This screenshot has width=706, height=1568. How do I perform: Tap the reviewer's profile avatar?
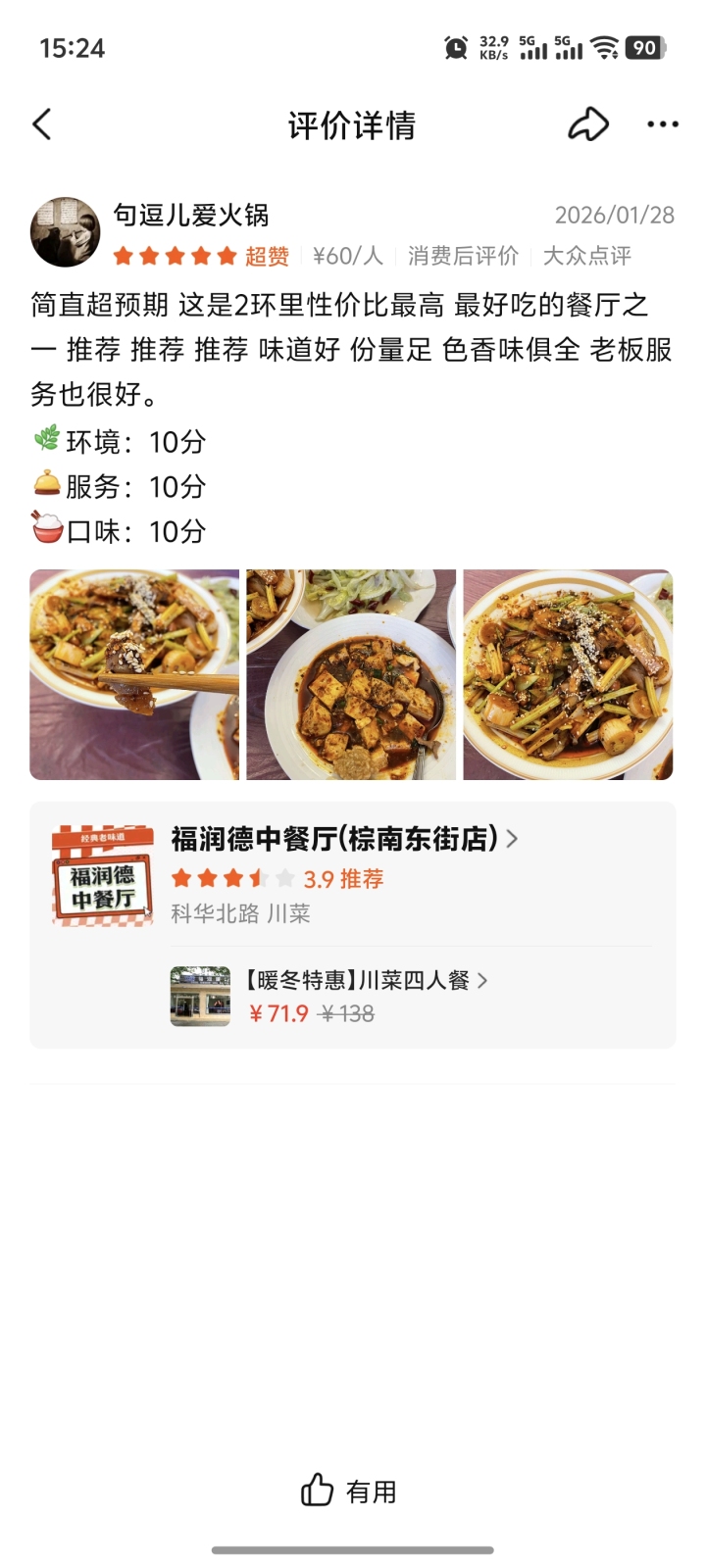click(65, 227)
